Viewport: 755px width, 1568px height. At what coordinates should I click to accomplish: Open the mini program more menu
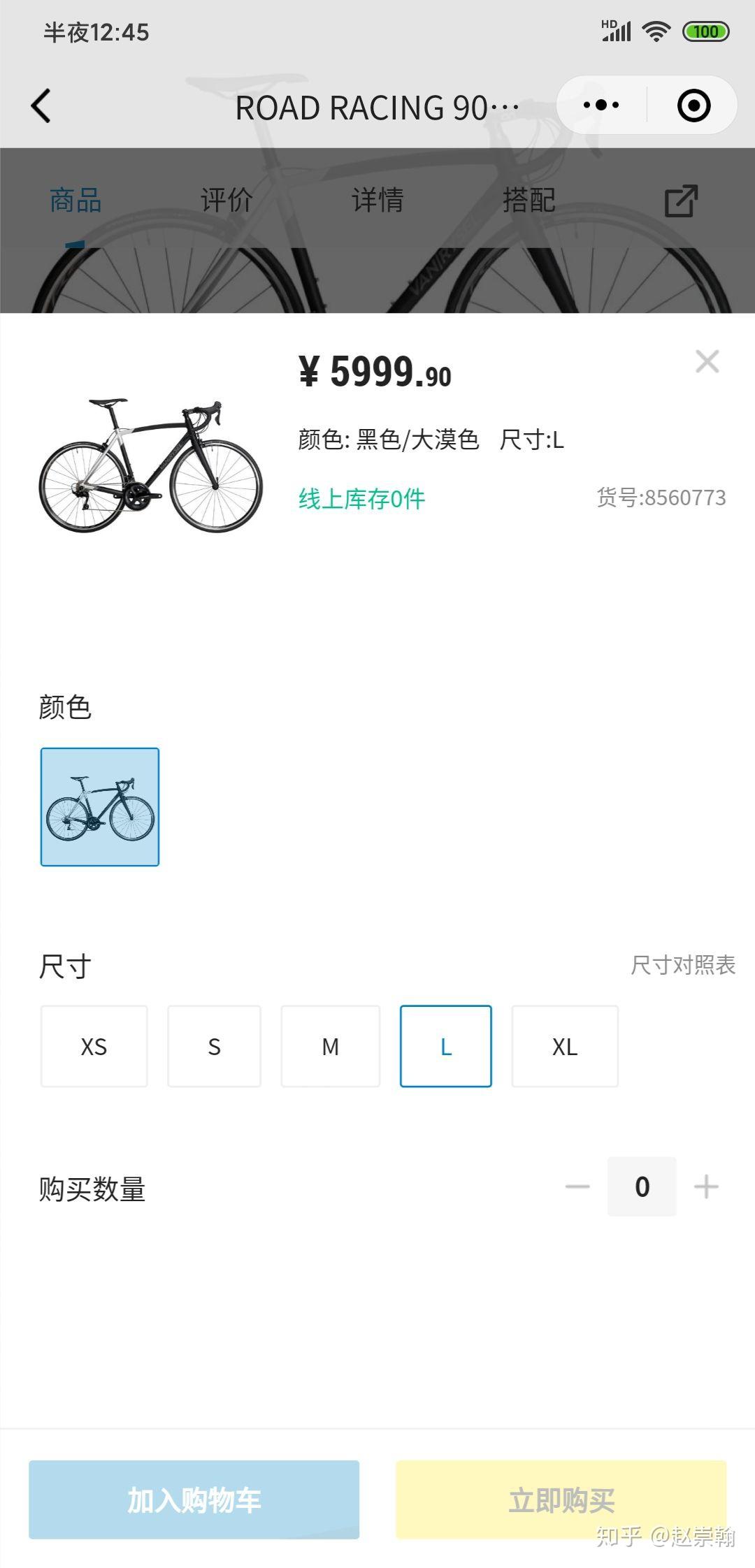(601, 106)
